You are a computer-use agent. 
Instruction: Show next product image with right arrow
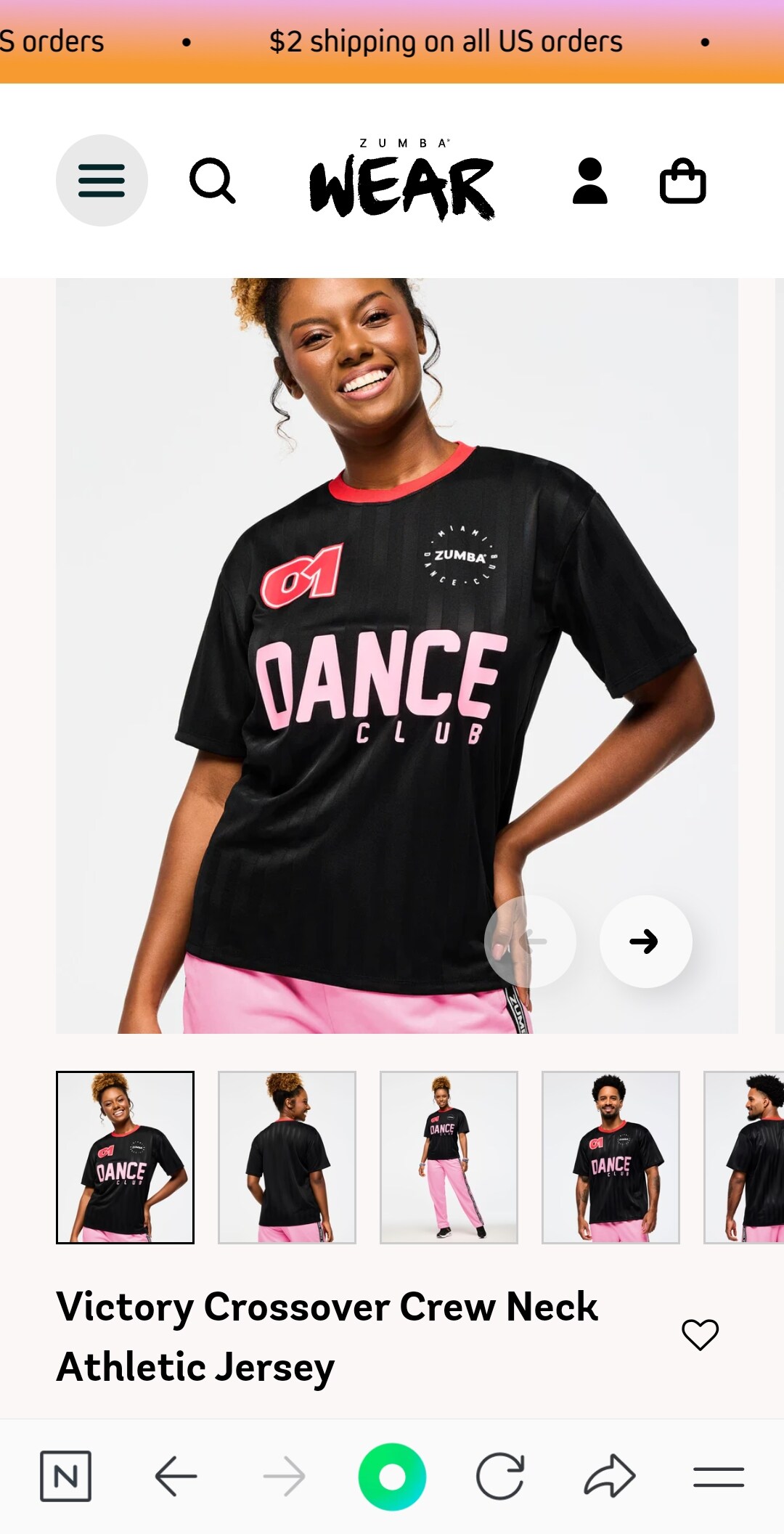[645, 942]
